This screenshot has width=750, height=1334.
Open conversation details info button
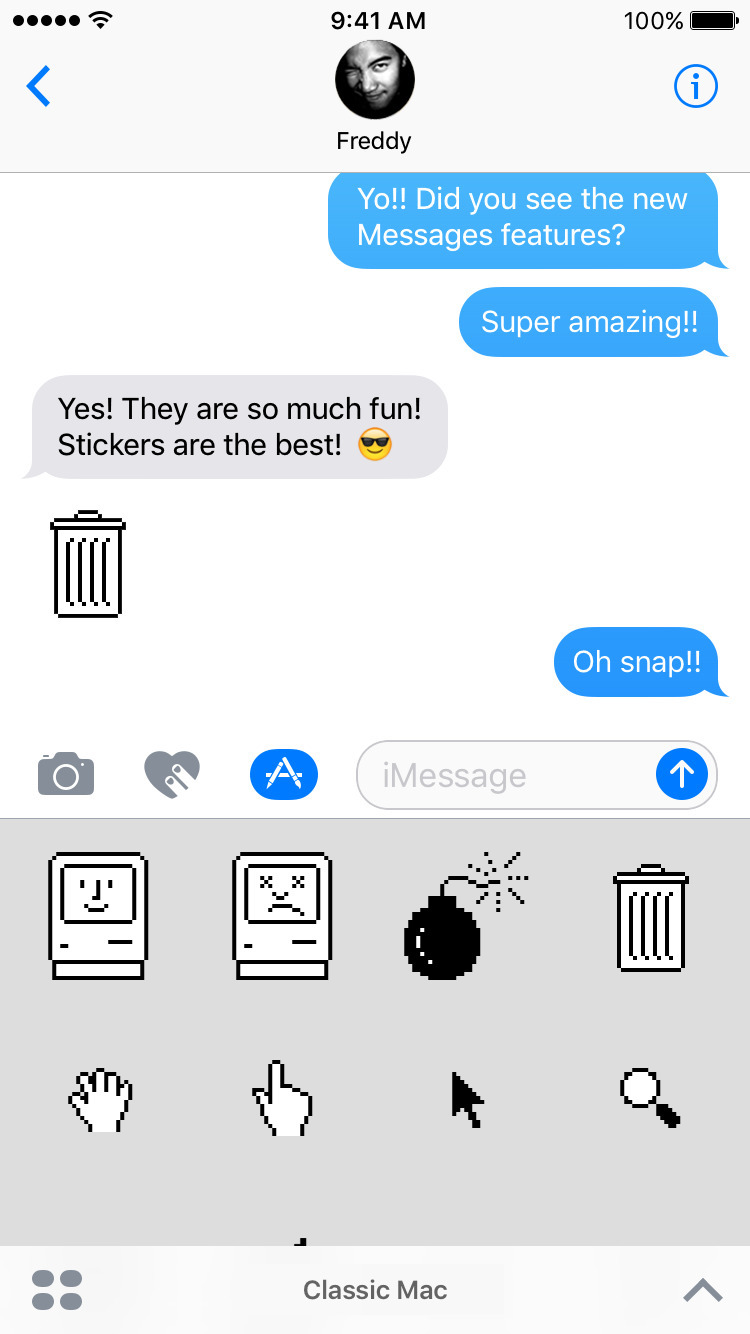coord(696,87)
